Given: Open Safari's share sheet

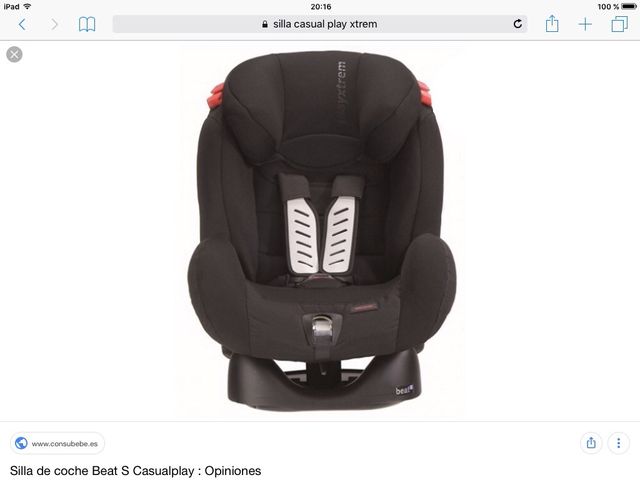Looking at the screenshot, I should click(551, 23).
